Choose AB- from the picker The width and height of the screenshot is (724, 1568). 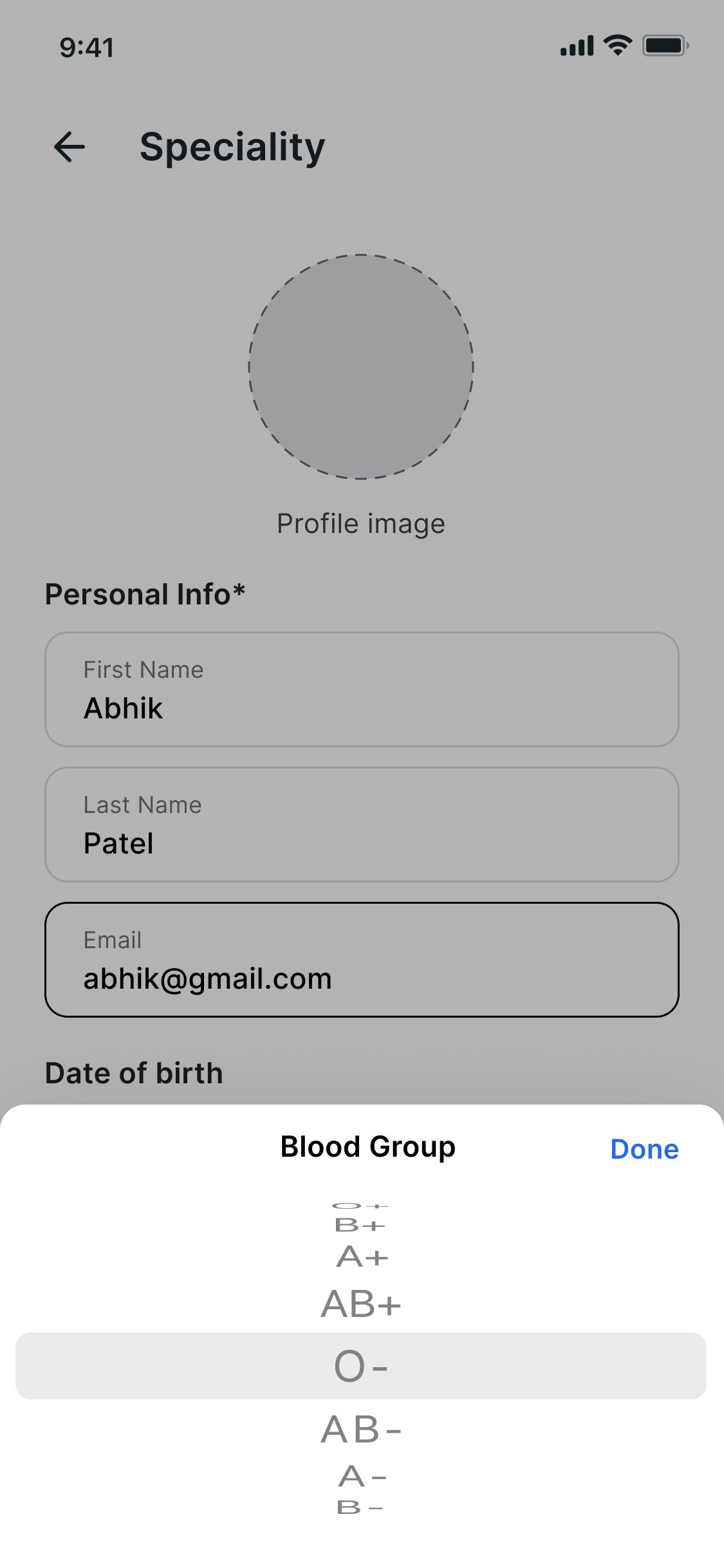361,1430
